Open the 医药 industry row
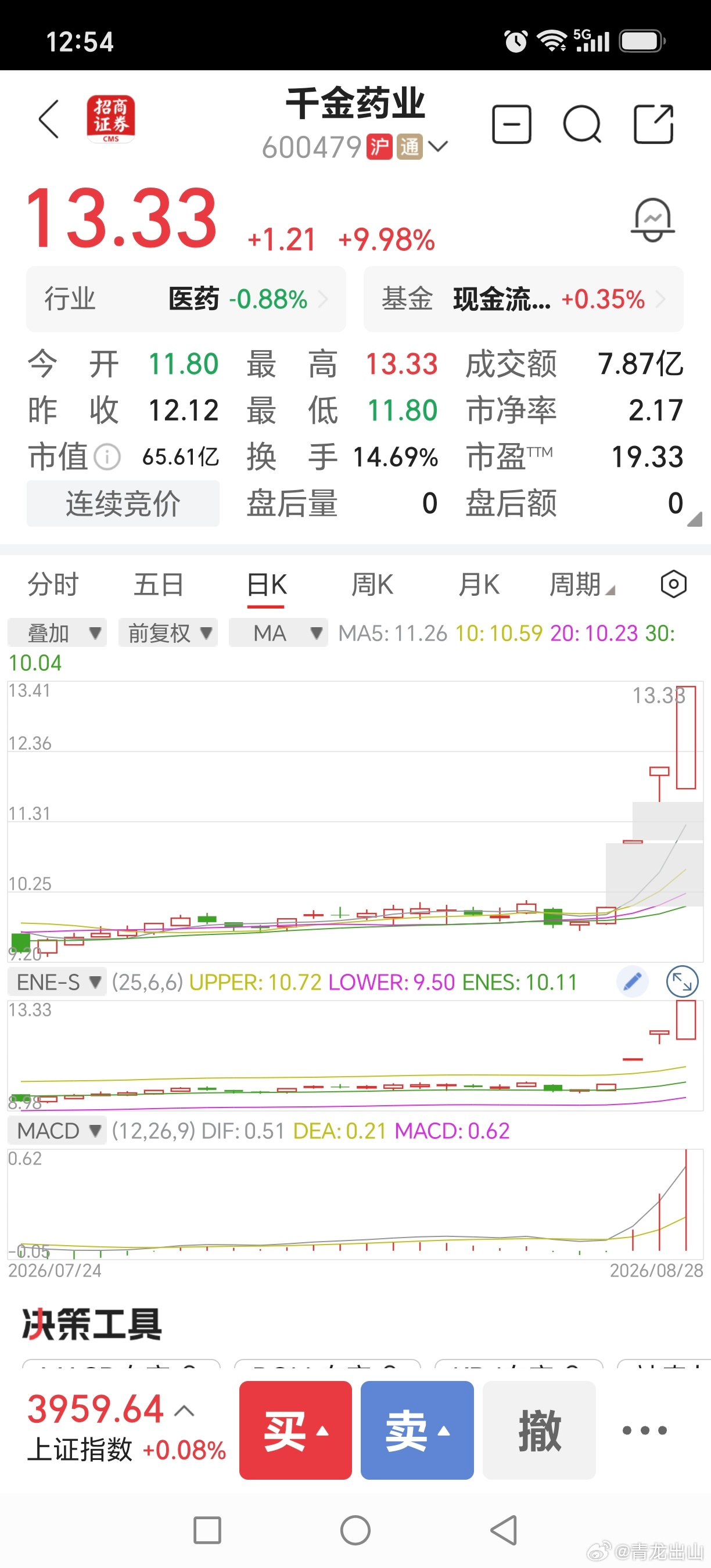The height and width of the screenshot is (1568, 711). pyautogui.click(x=186, y=300)
